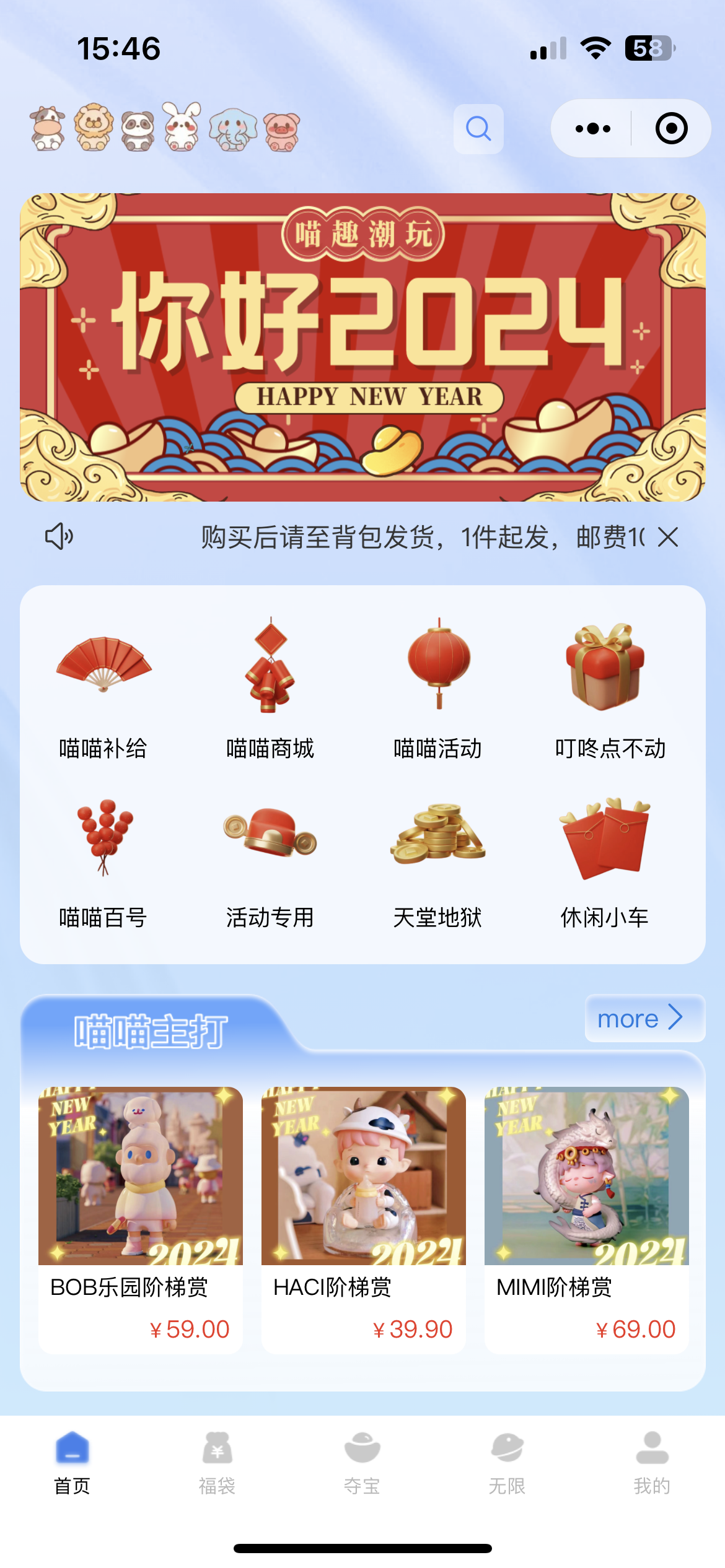Dismiss the shipping notice bar
Image resolution: width=725 pixels, height=1568 pixels.
pos(668,537)
